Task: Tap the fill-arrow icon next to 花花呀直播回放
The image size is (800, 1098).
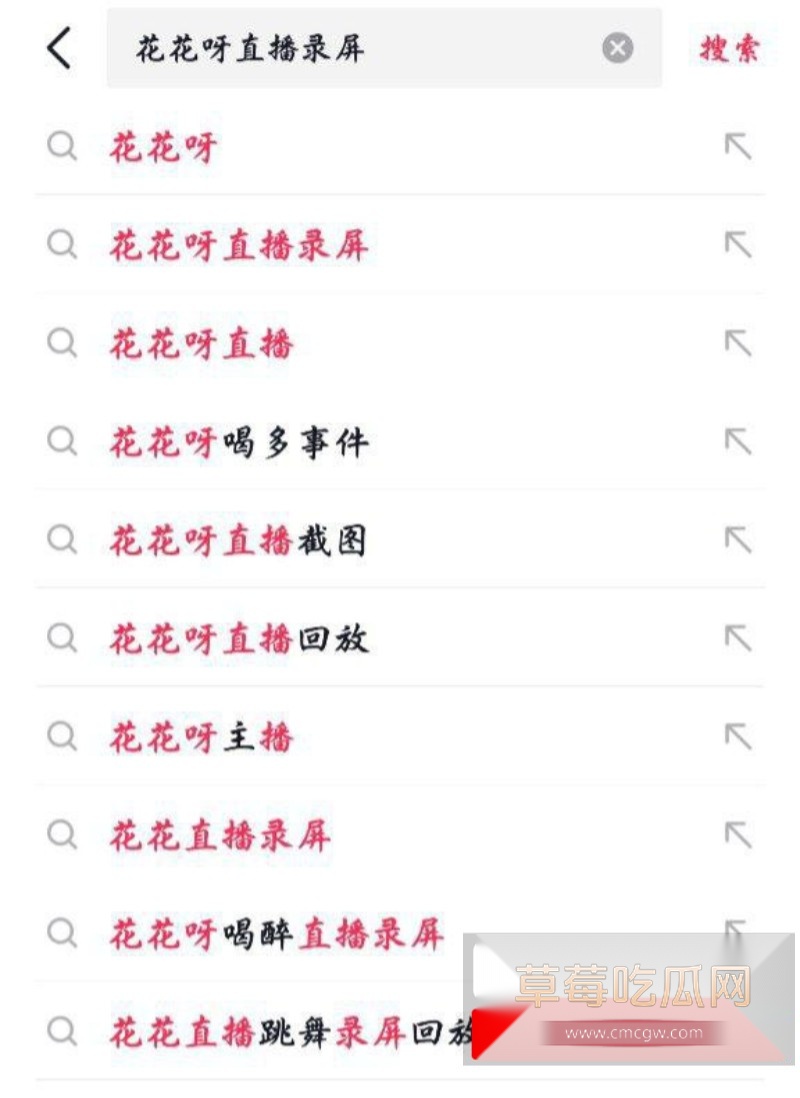Action: pos(737,639)
